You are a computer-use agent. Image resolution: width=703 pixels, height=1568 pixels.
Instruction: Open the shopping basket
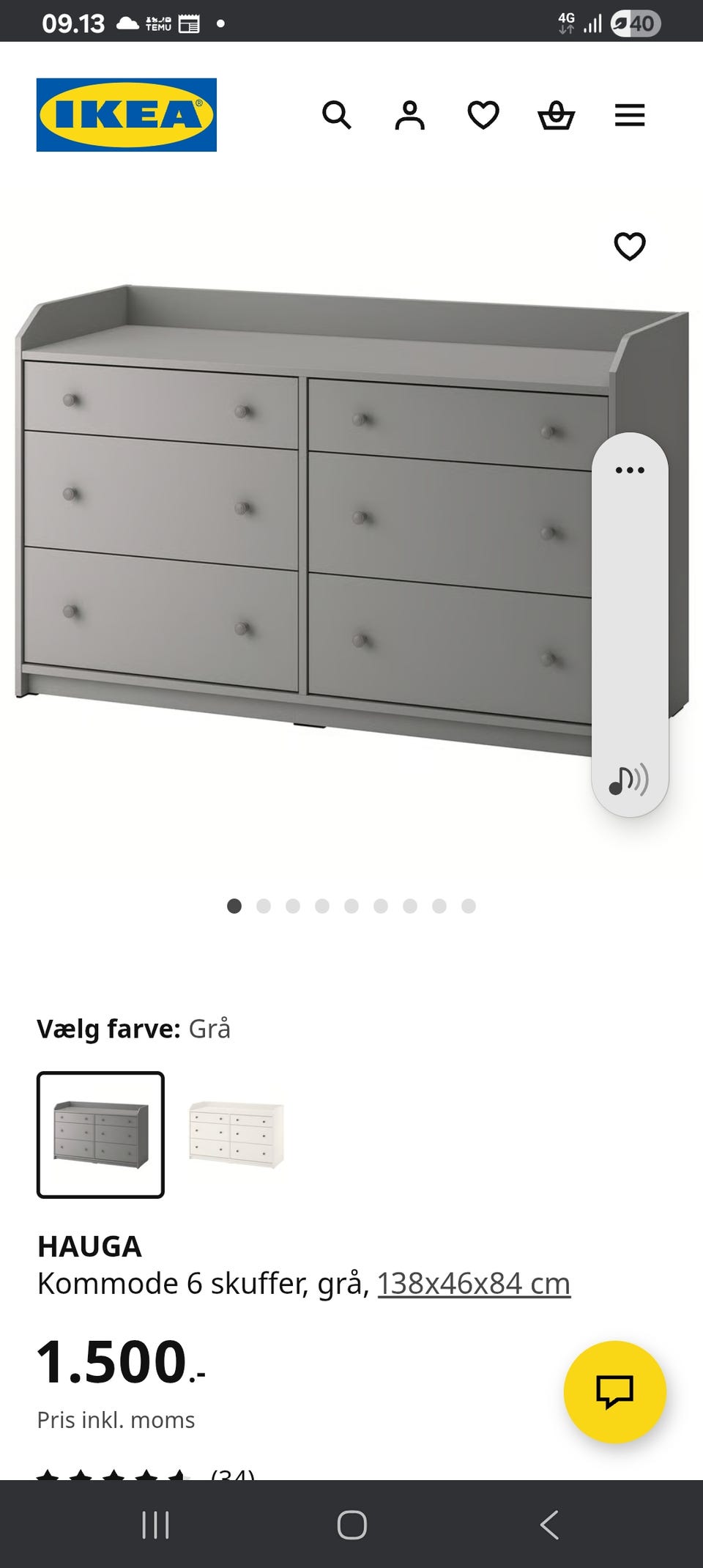pyautogui.click(x=557, y=115)
